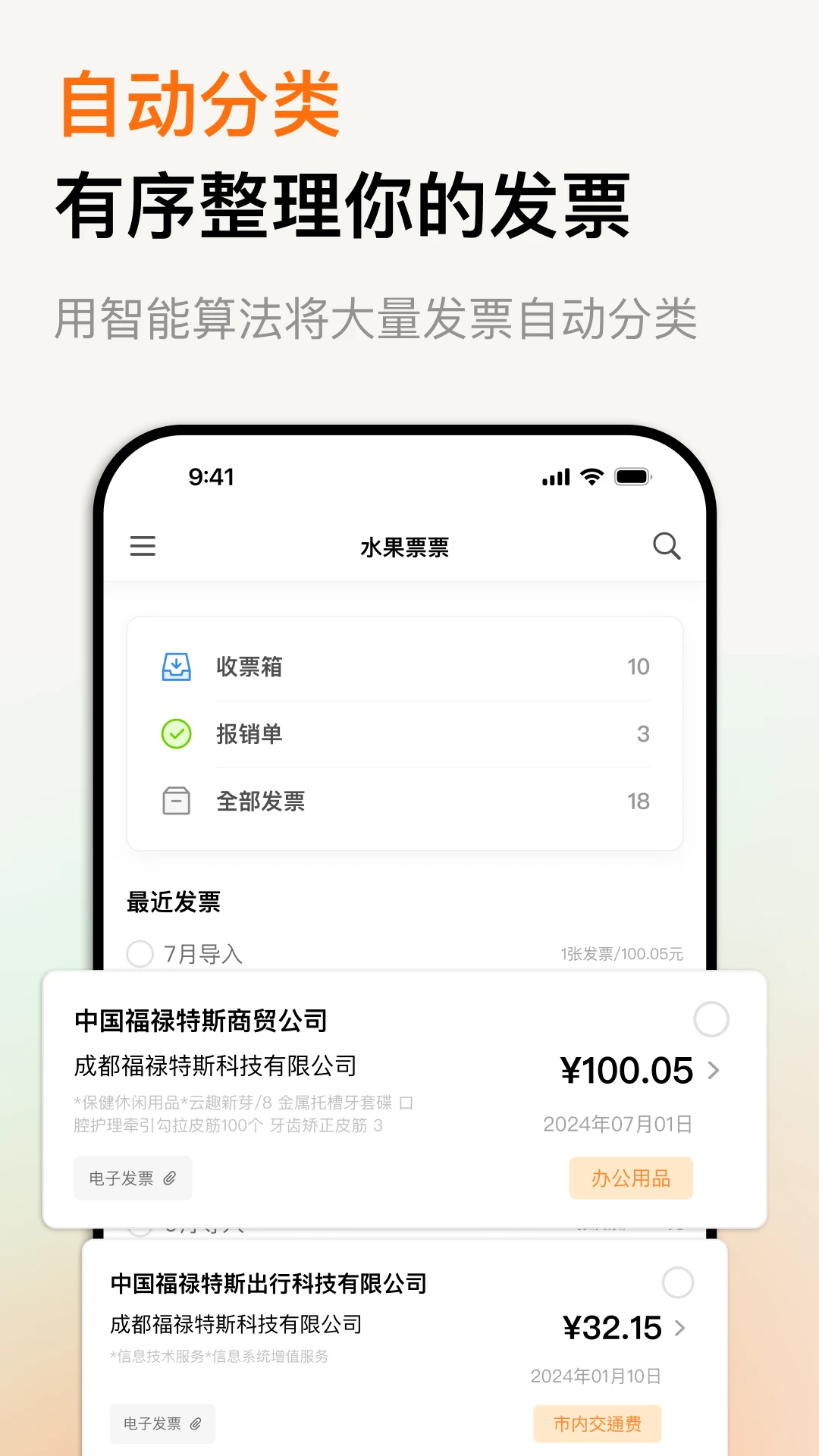Select the ¥32.15 invoice checkbox circle
819x1456 pixels.
click(x=676, y=1282)
